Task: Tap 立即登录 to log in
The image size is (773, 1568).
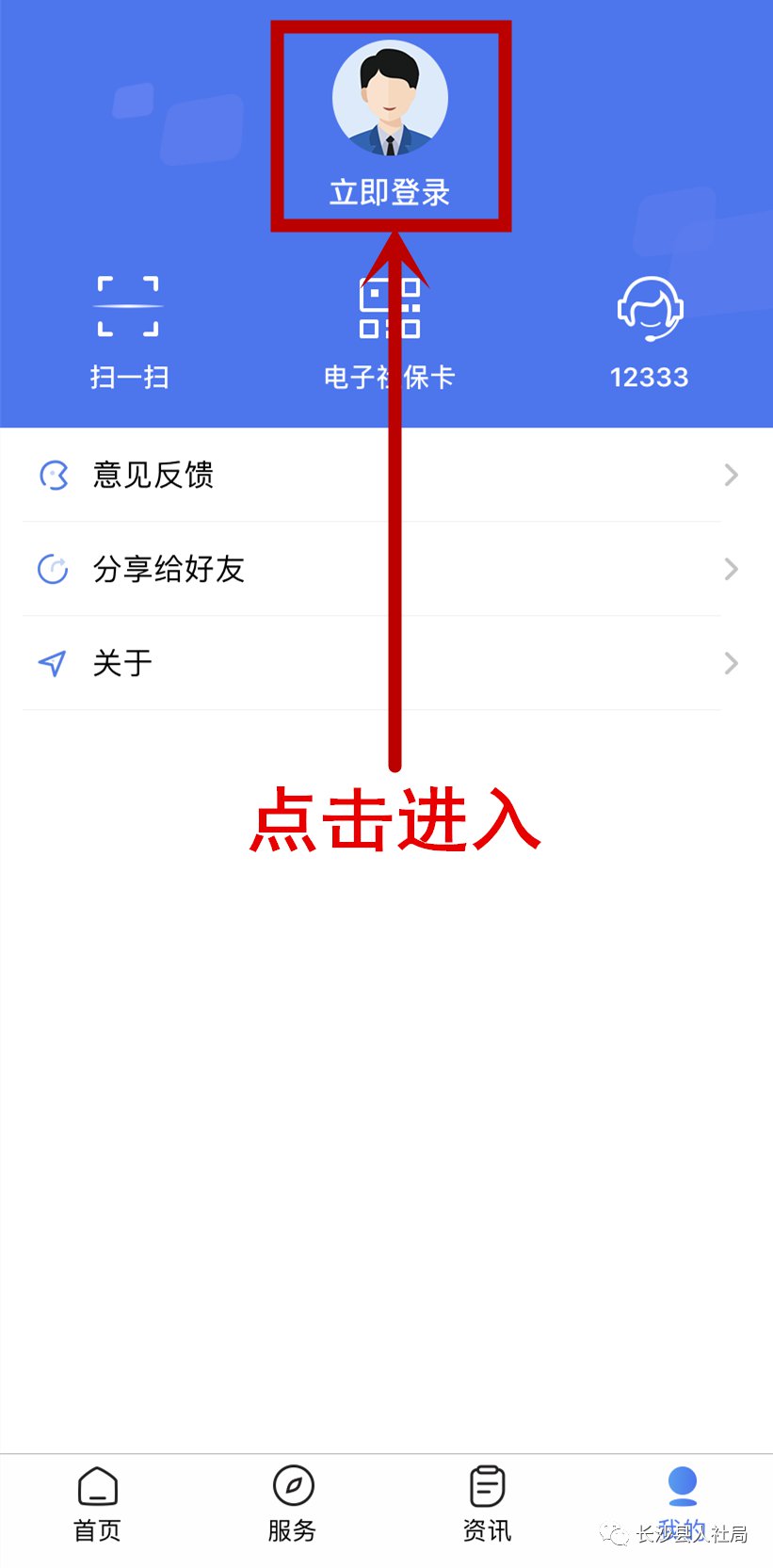Action: (389, 192)
